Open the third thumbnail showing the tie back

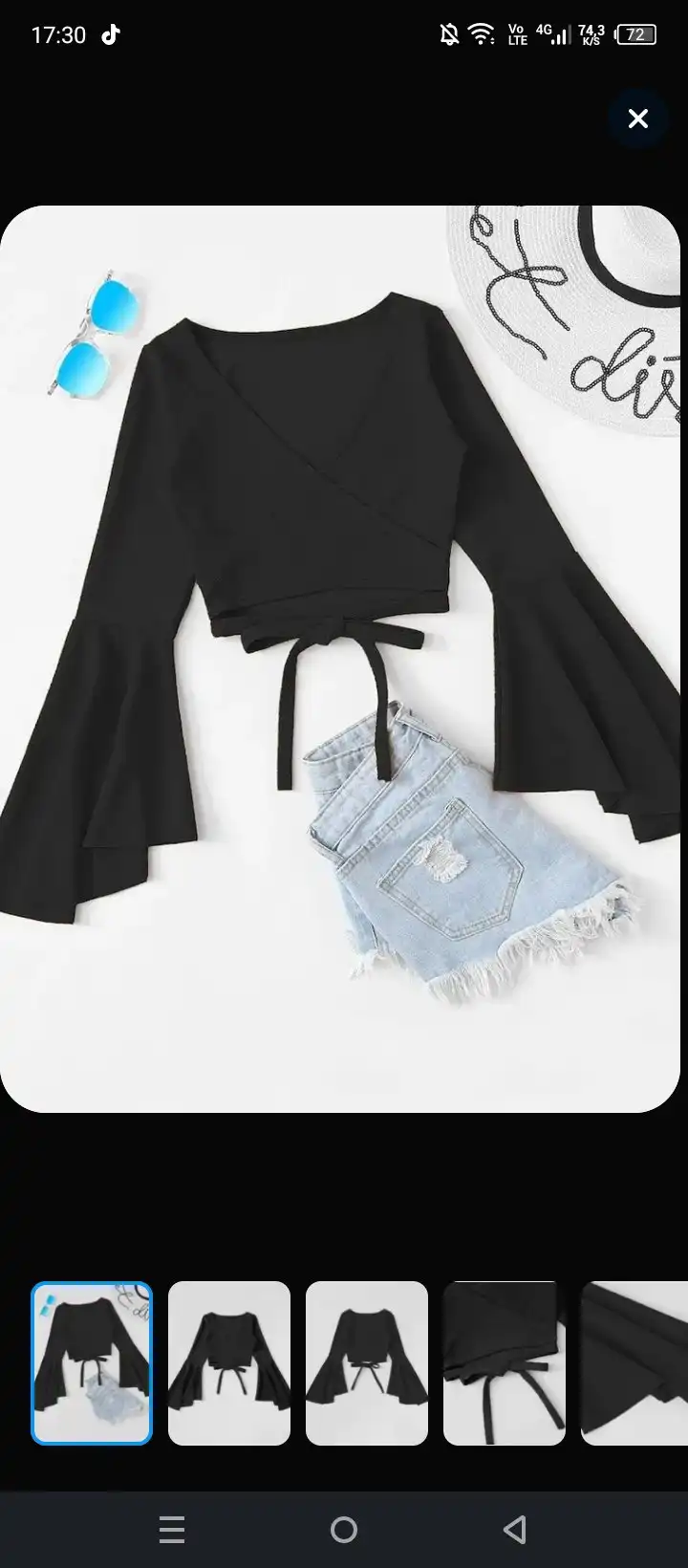point(367,1362)
